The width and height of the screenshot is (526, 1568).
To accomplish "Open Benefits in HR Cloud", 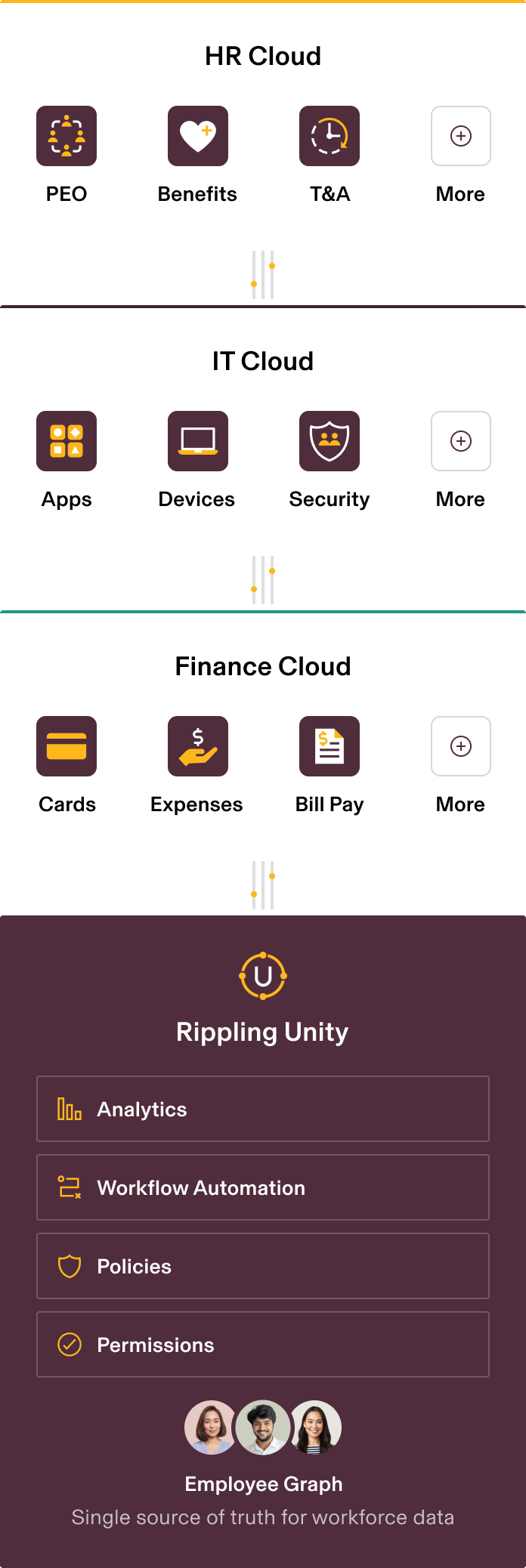I will tap(198, 137).
